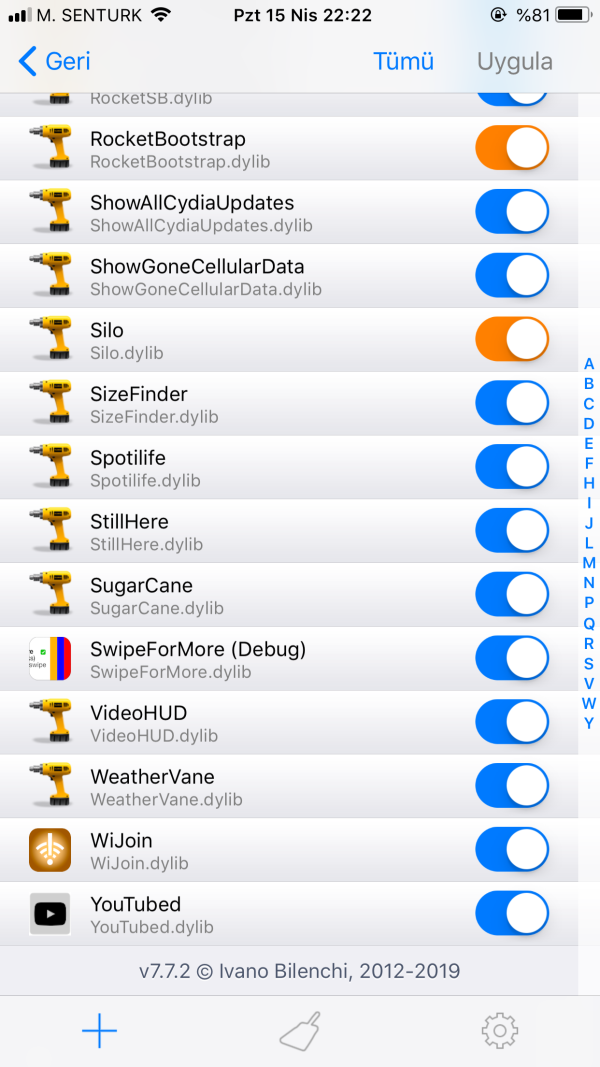
Task: Toggle the Silo tweak switch
Action: [x=512, y=340]
